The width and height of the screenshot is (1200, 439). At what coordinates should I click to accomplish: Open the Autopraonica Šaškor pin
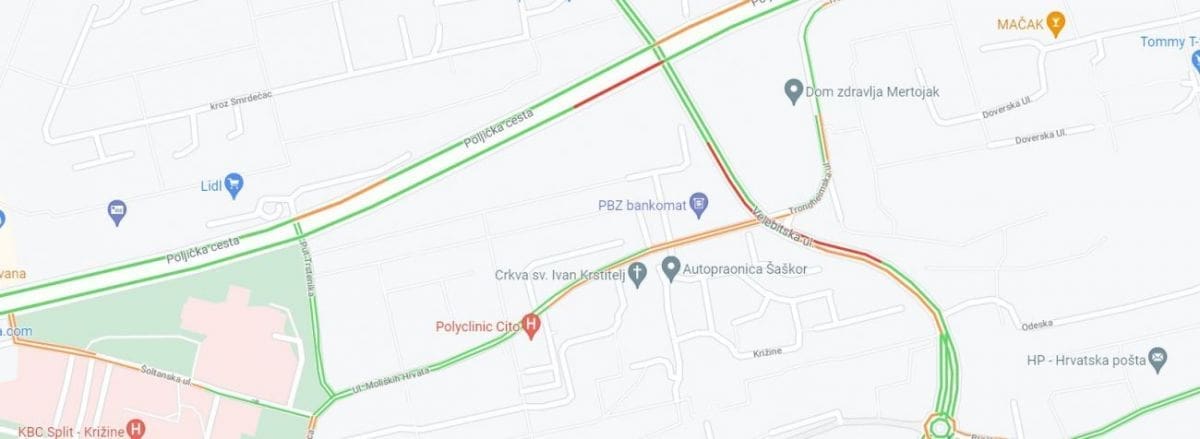pos(671,269)
